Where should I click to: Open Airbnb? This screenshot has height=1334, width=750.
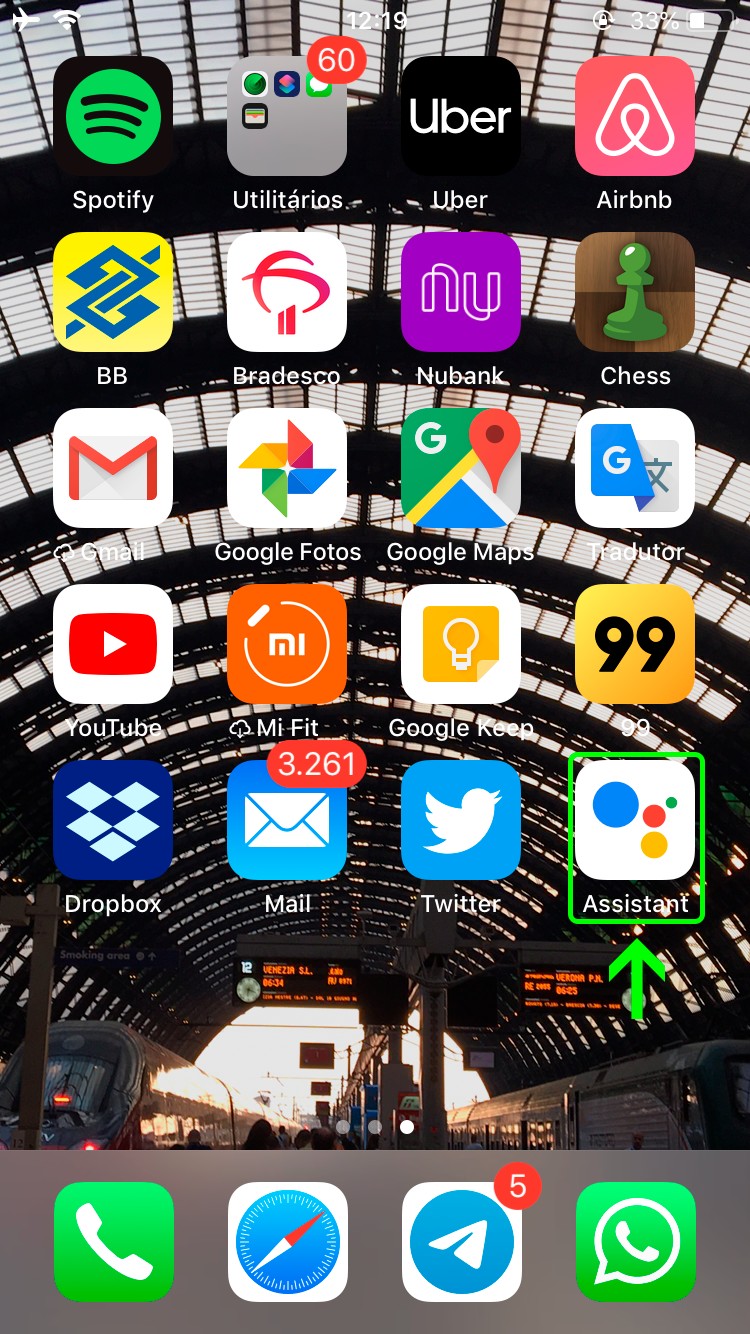click(635, 116)
